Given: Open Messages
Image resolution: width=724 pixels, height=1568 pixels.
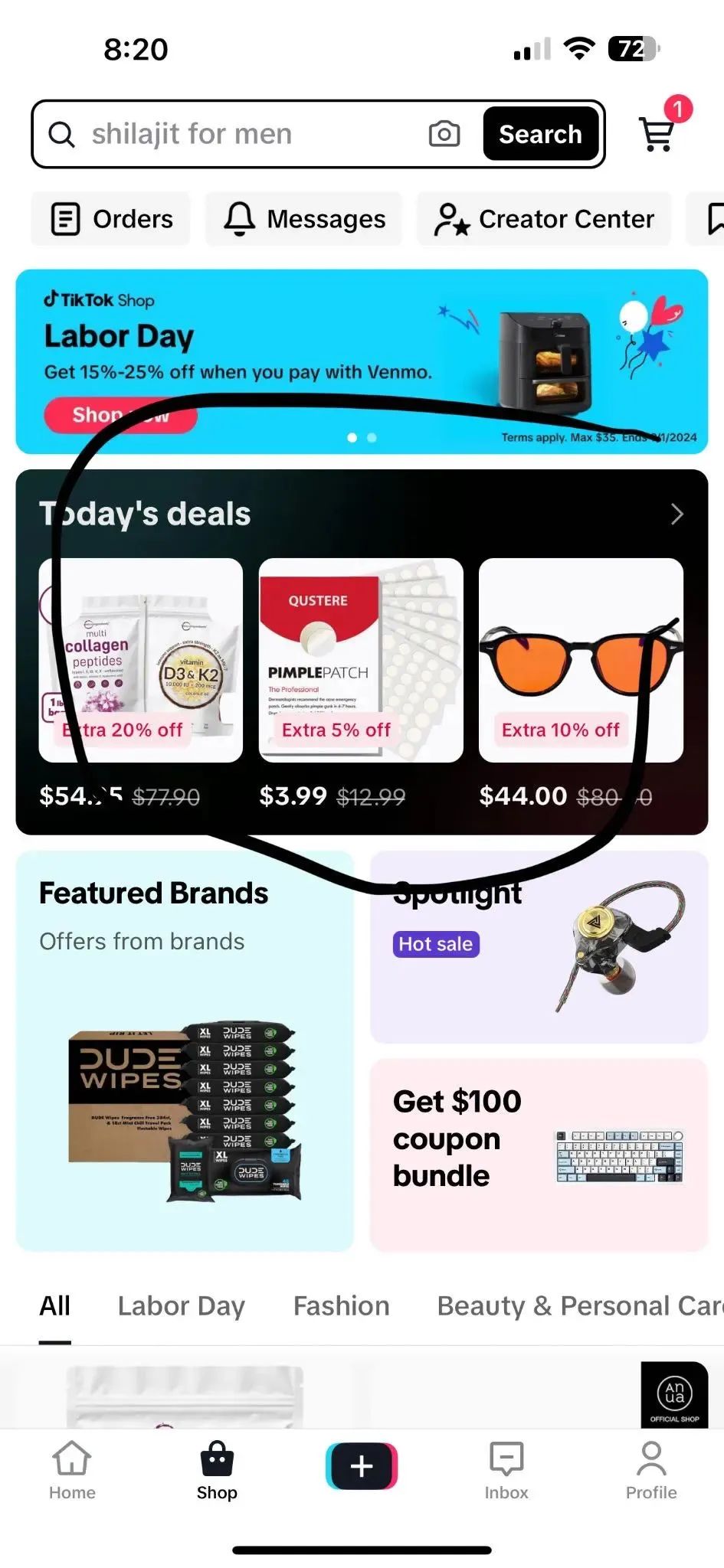Looking at the screenshot, I should click(x=304, y=219).
